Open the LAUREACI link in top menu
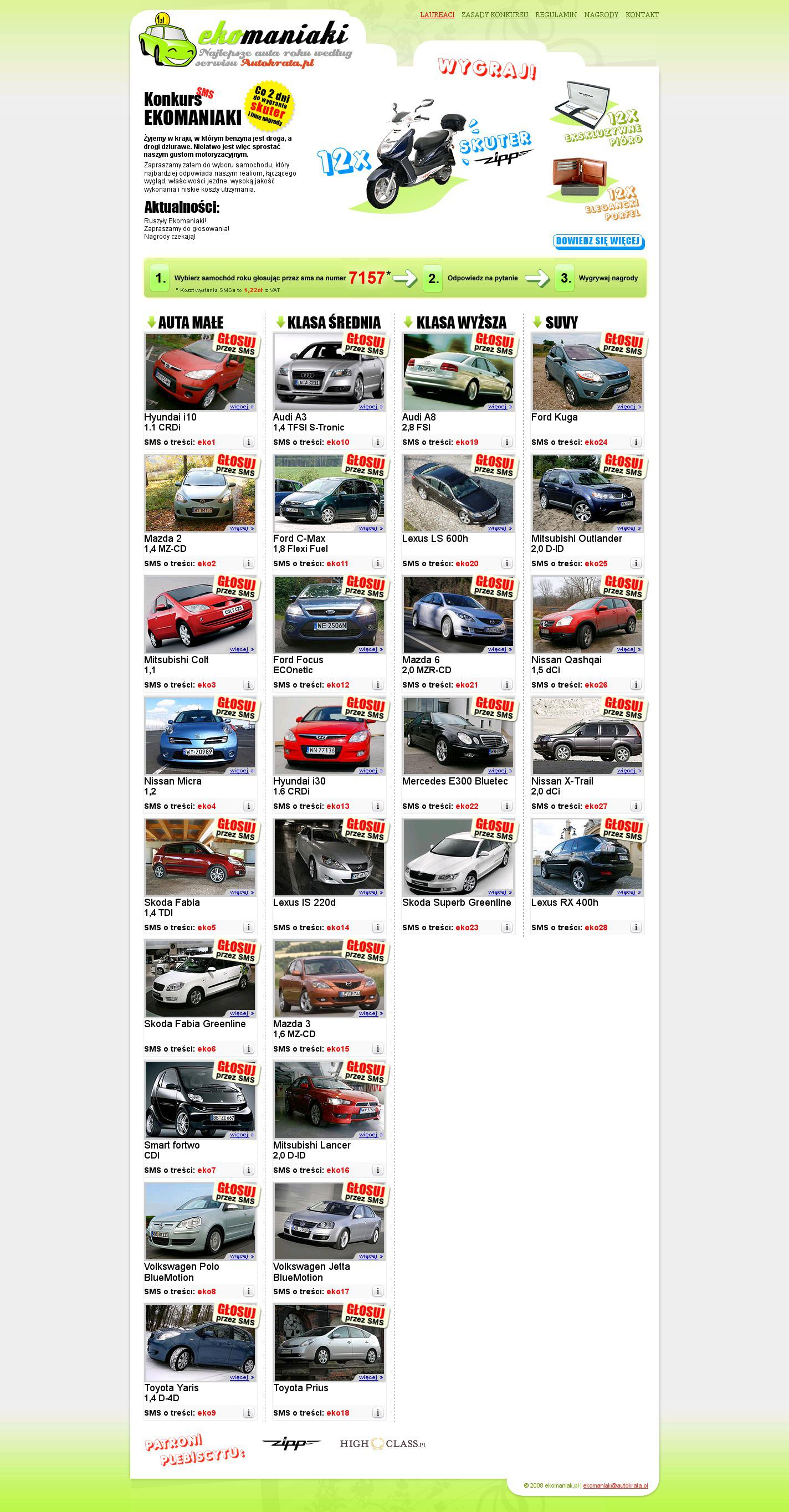 [437, 14]
